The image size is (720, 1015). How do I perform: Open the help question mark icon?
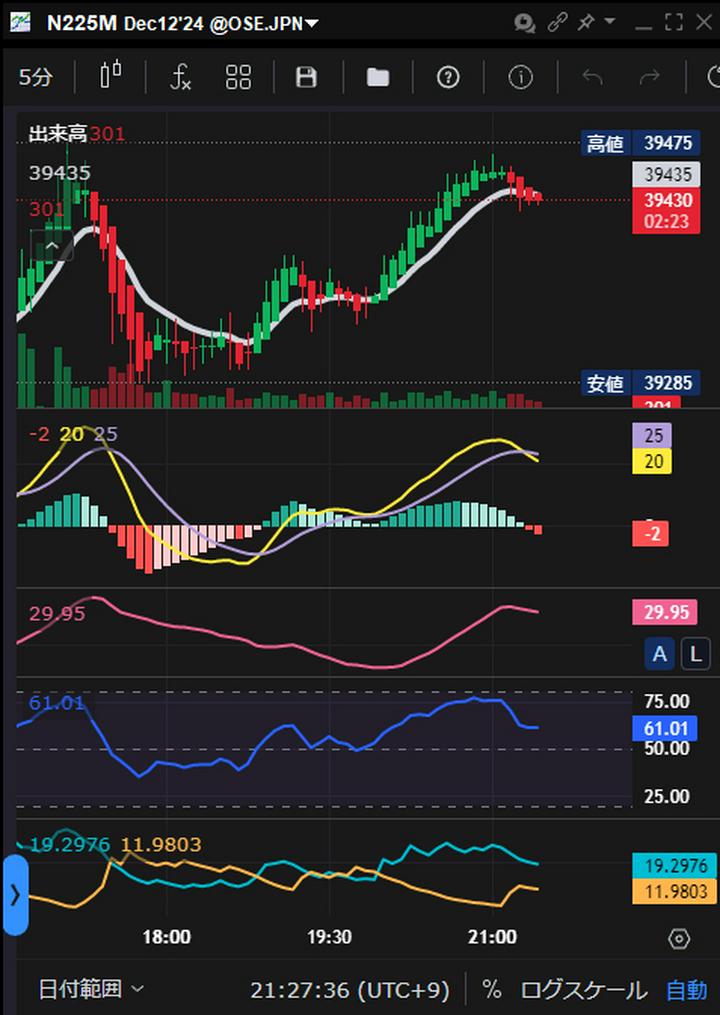pos(447,76)
